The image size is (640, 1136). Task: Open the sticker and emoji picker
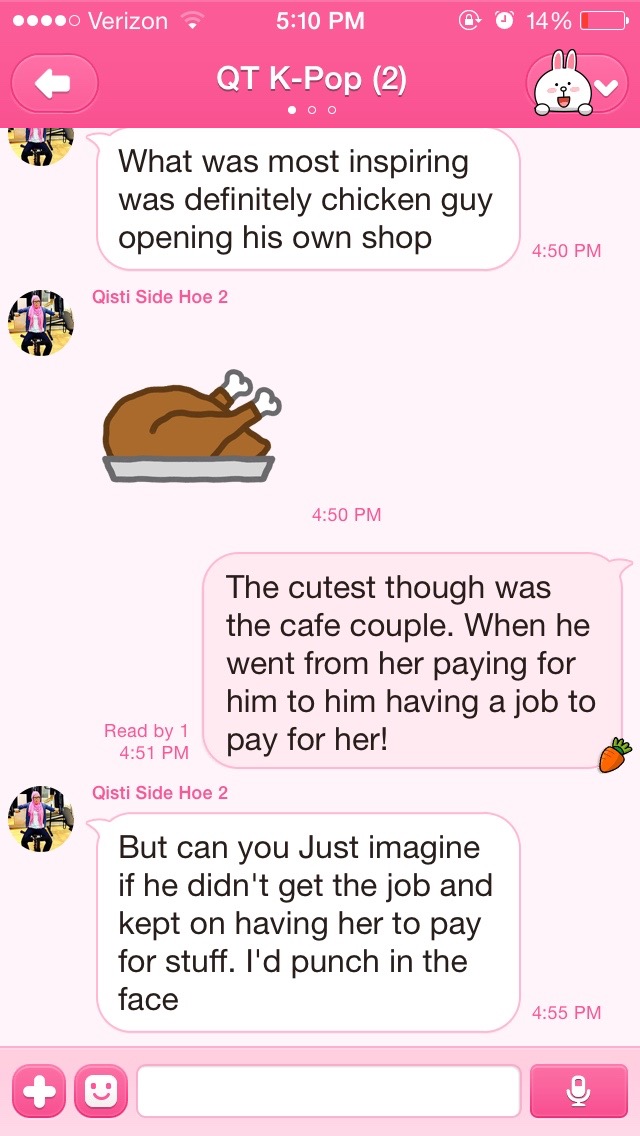click(x=101, y=1091)
